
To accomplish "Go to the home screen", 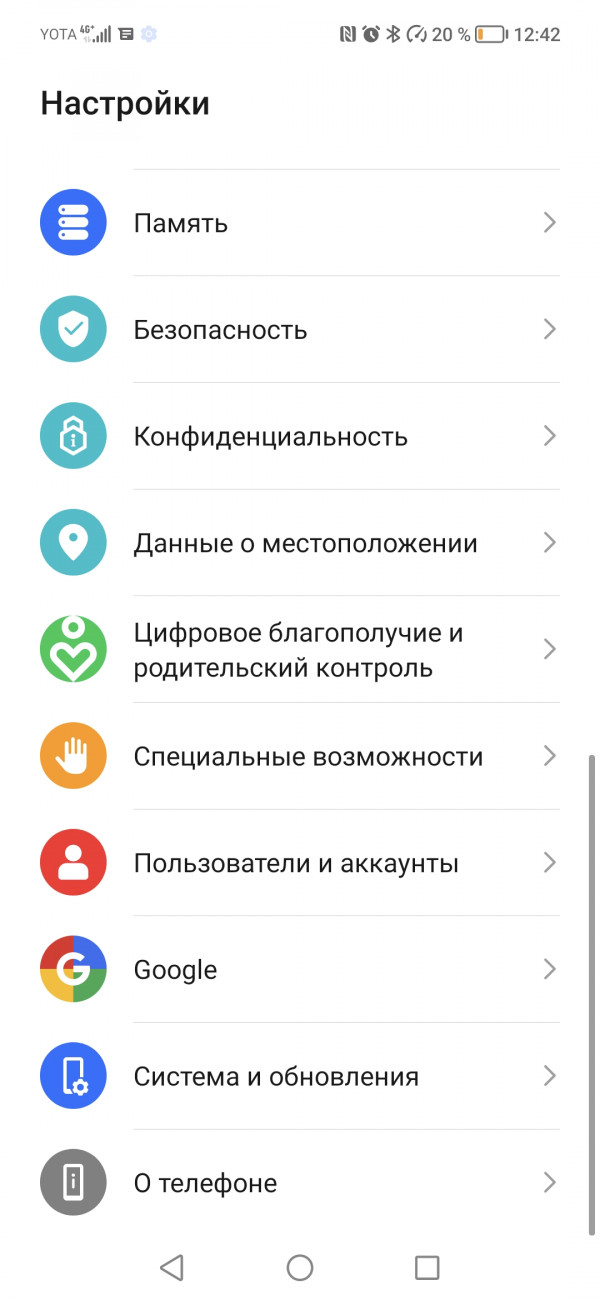I will 300,1268.
